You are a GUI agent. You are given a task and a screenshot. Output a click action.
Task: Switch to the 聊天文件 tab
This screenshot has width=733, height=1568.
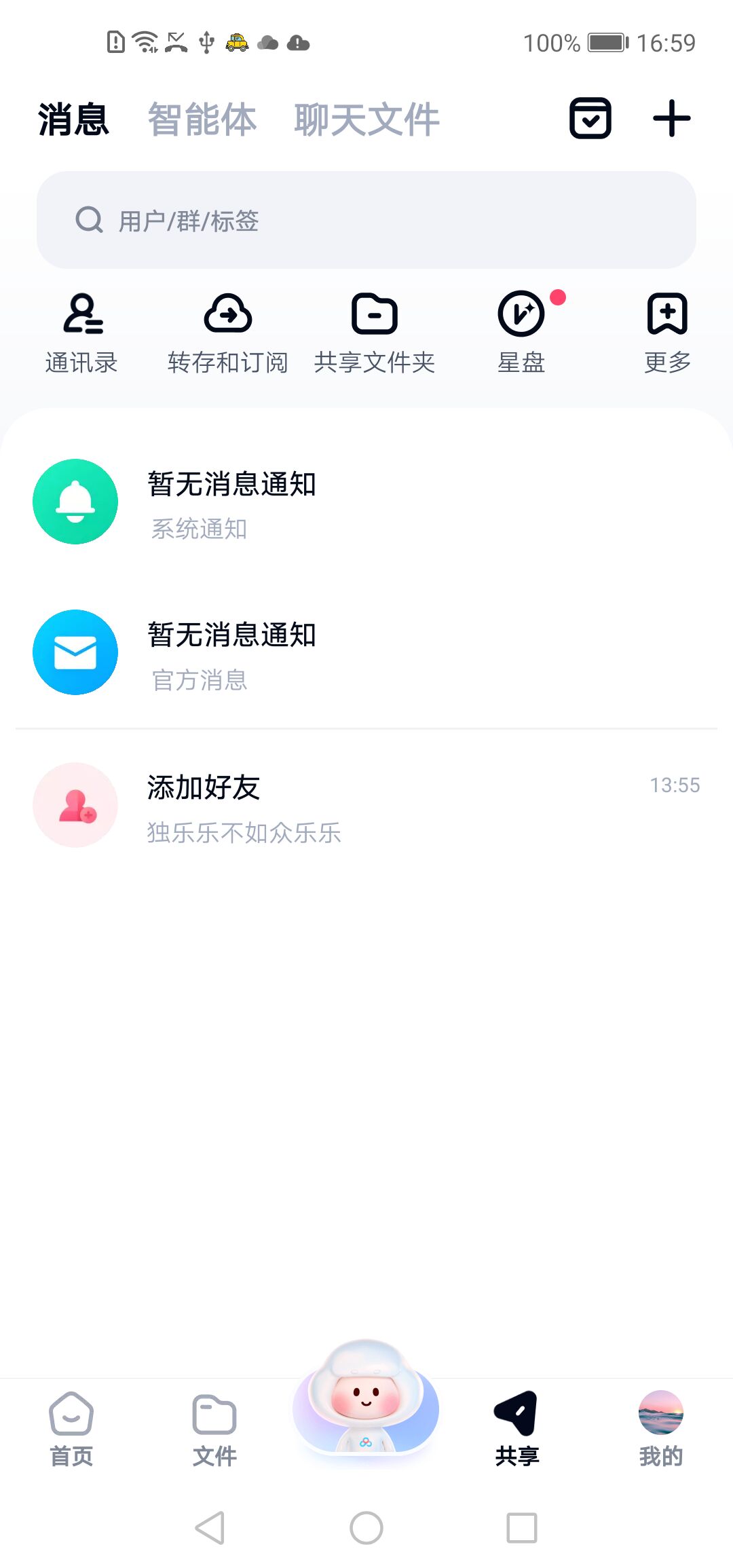(x=366, y=119)
